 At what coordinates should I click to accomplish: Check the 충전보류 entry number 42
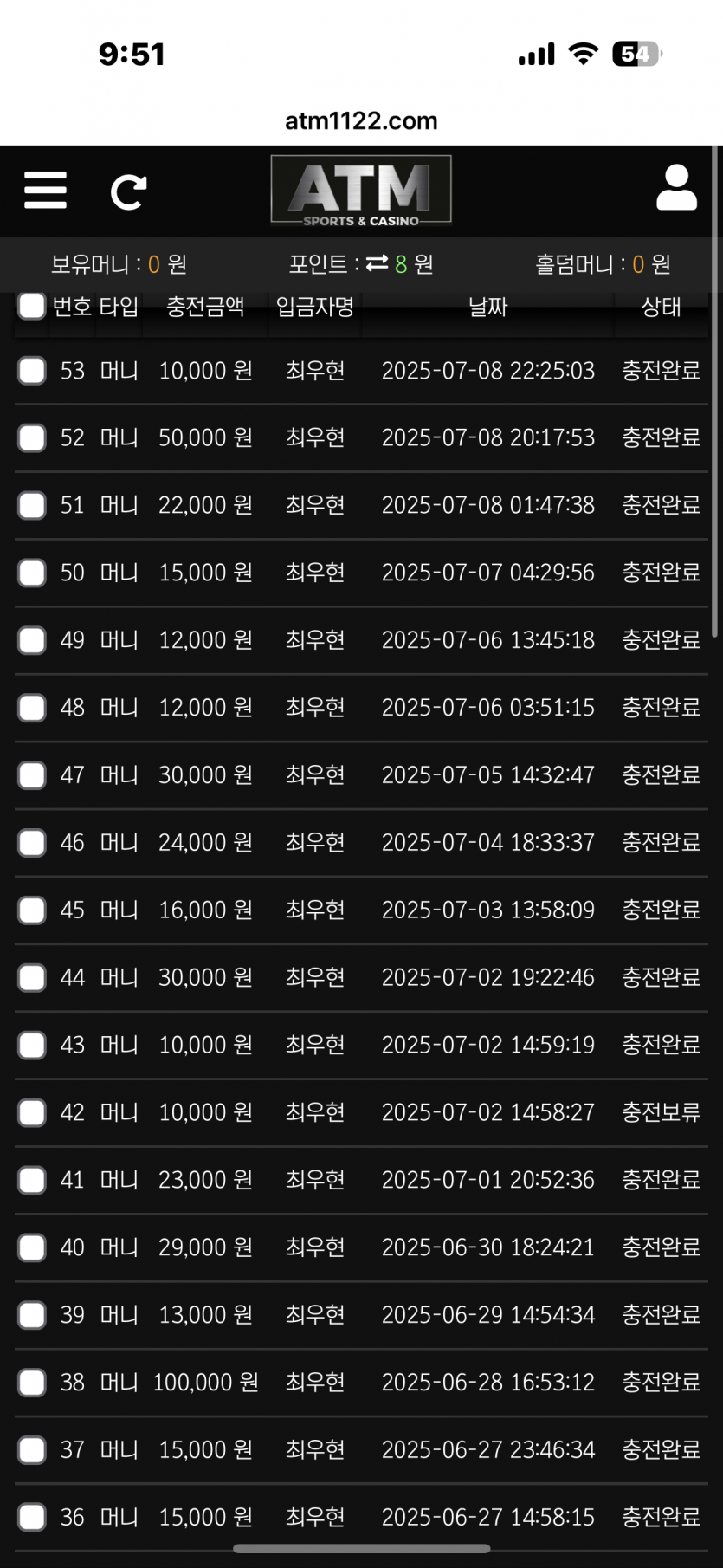[32, 1112]
